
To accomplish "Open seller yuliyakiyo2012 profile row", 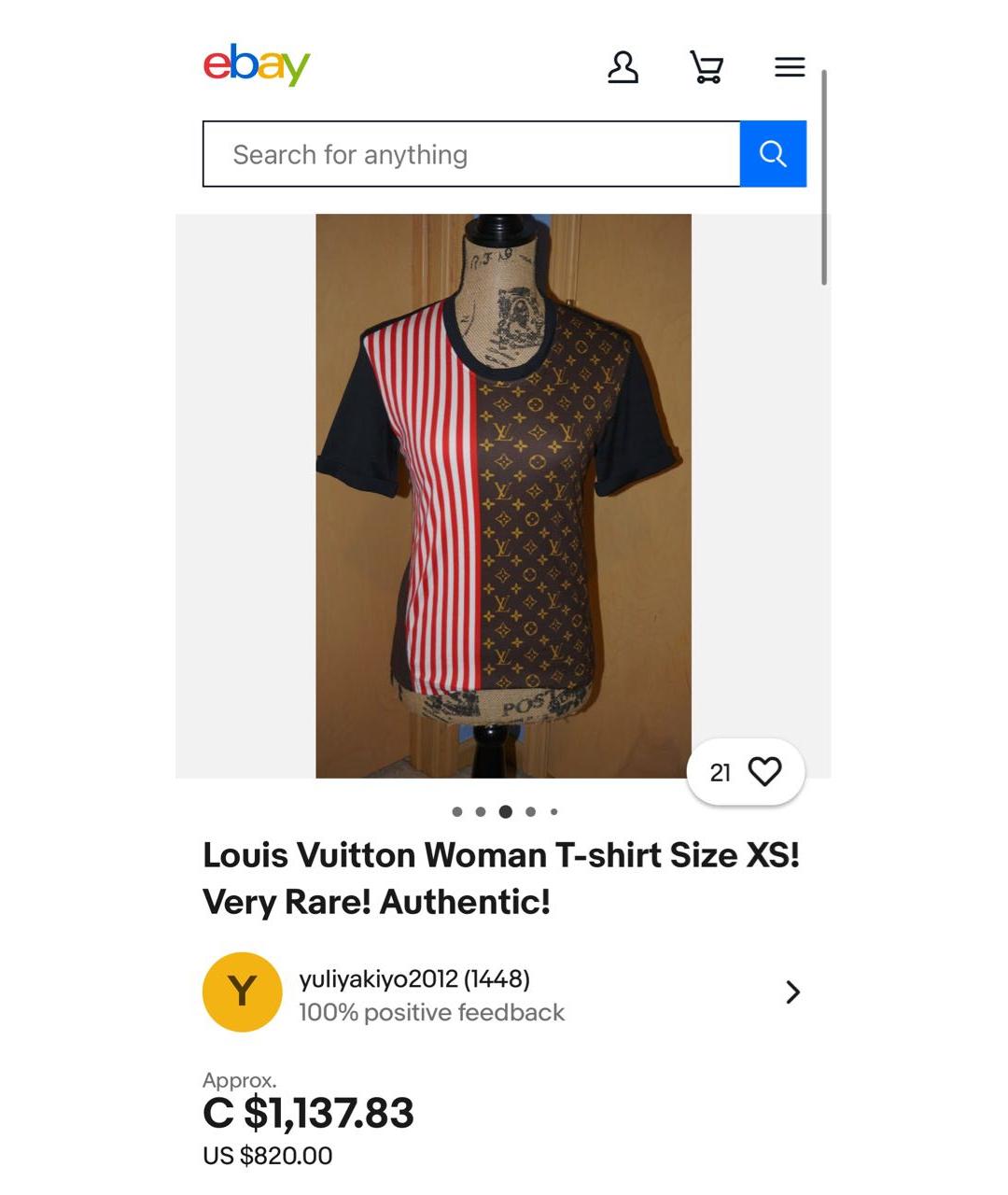I will pyautogui.click(x=502, y=992).
